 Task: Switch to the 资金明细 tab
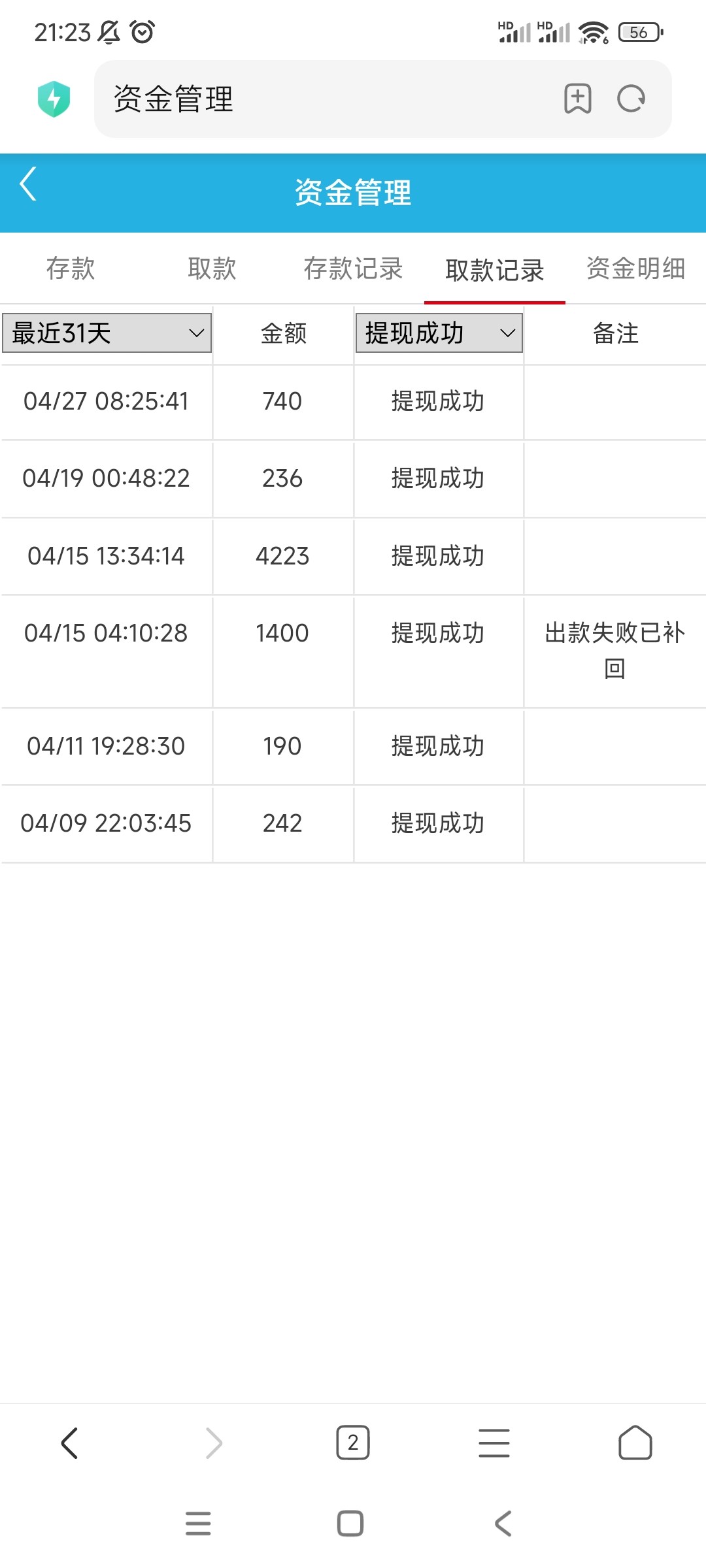click(x=636, y=269)
